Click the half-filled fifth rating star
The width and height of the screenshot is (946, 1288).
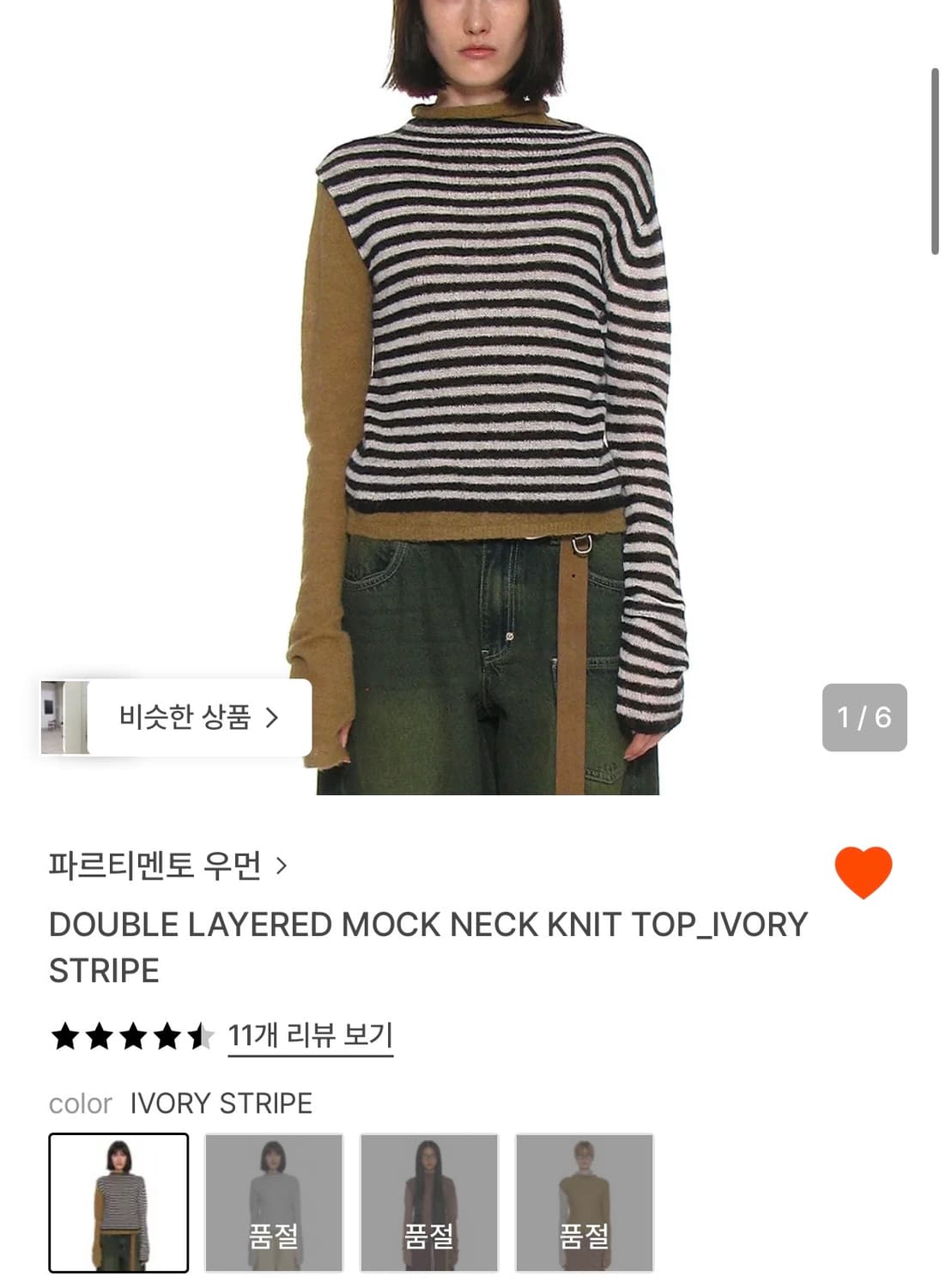point(199,1036)
